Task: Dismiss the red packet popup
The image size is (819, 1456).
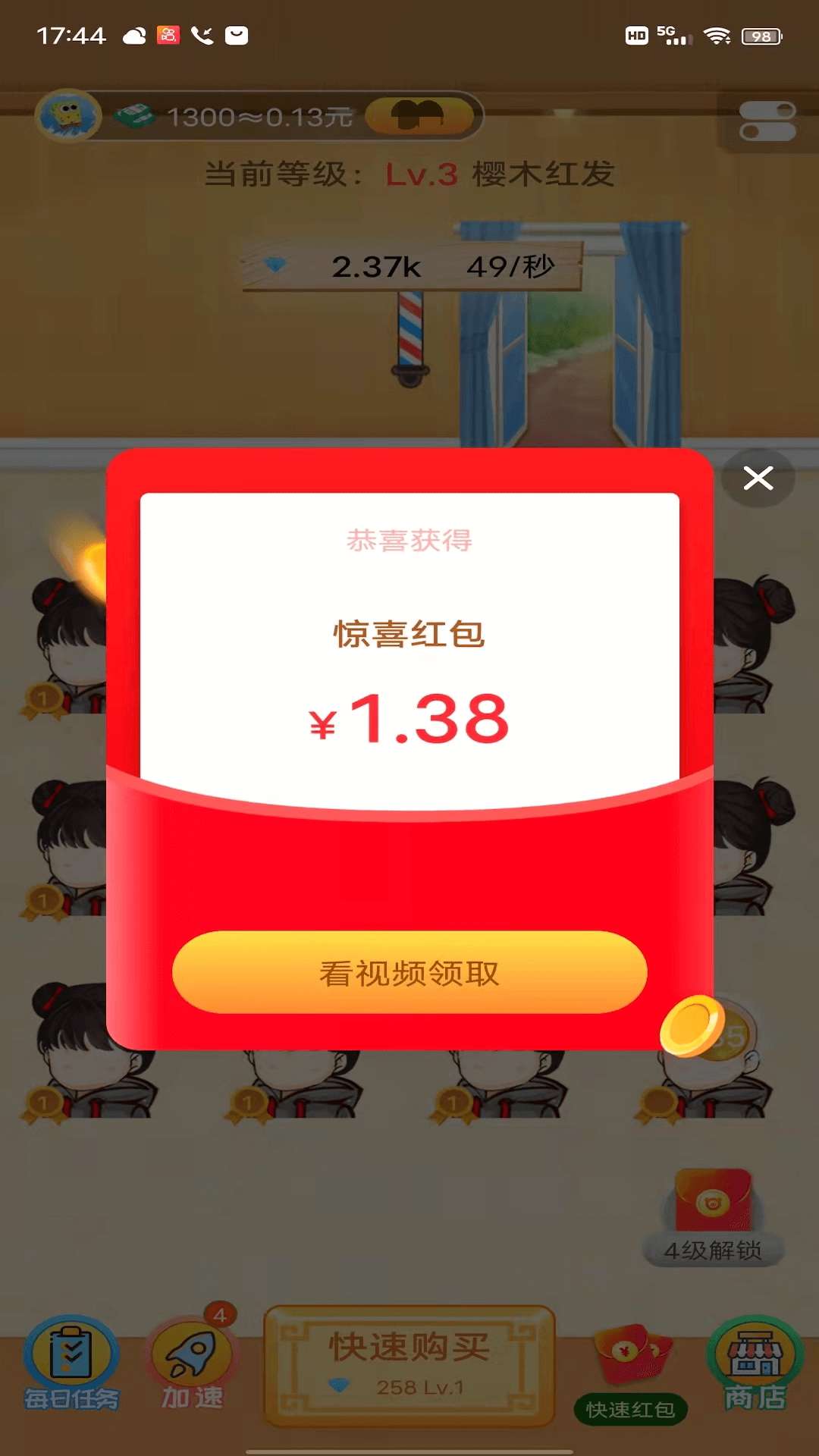Action: pos(758,478)
